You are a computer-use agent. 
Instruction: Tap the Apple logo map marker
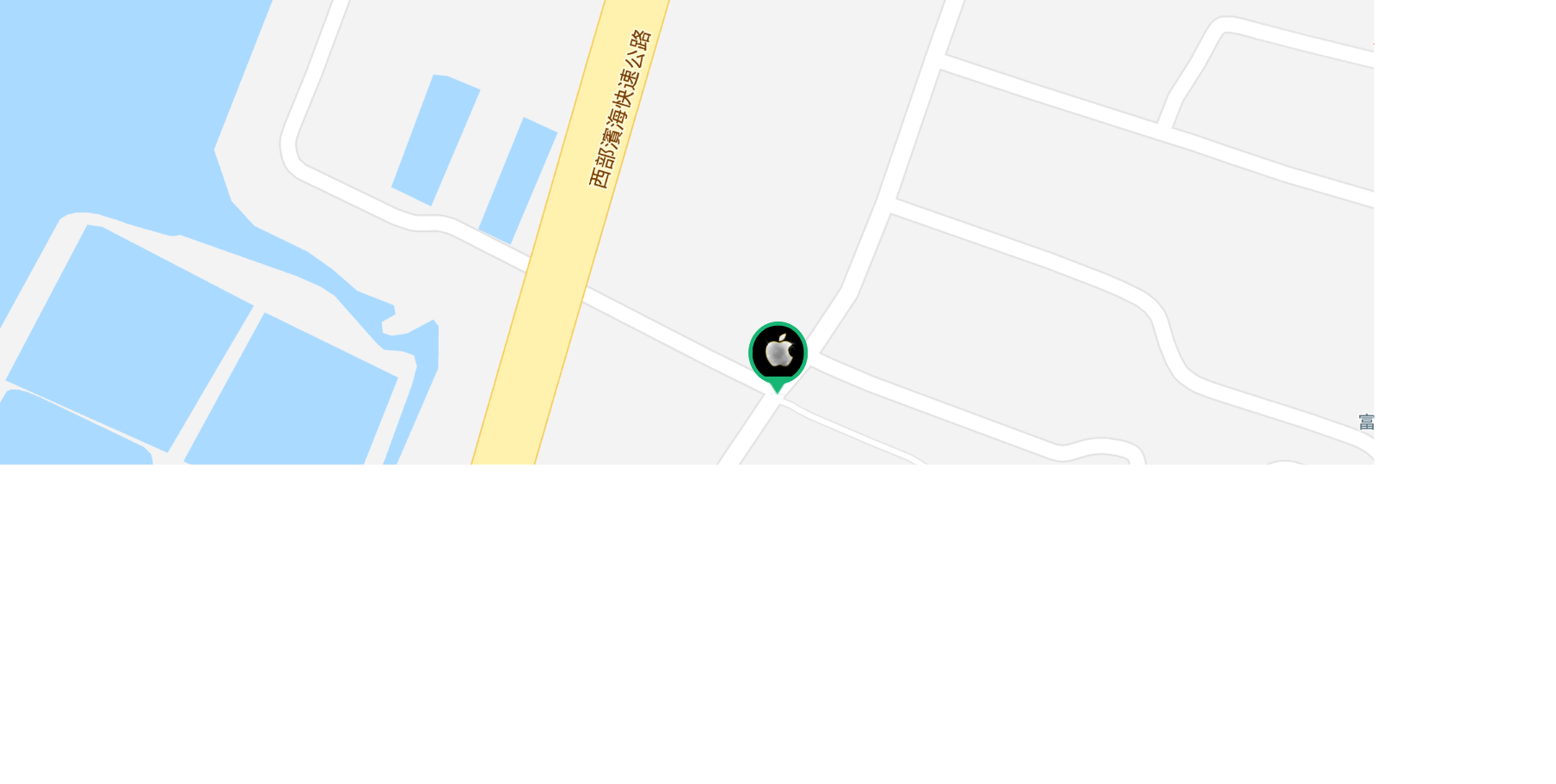[778, 353]
